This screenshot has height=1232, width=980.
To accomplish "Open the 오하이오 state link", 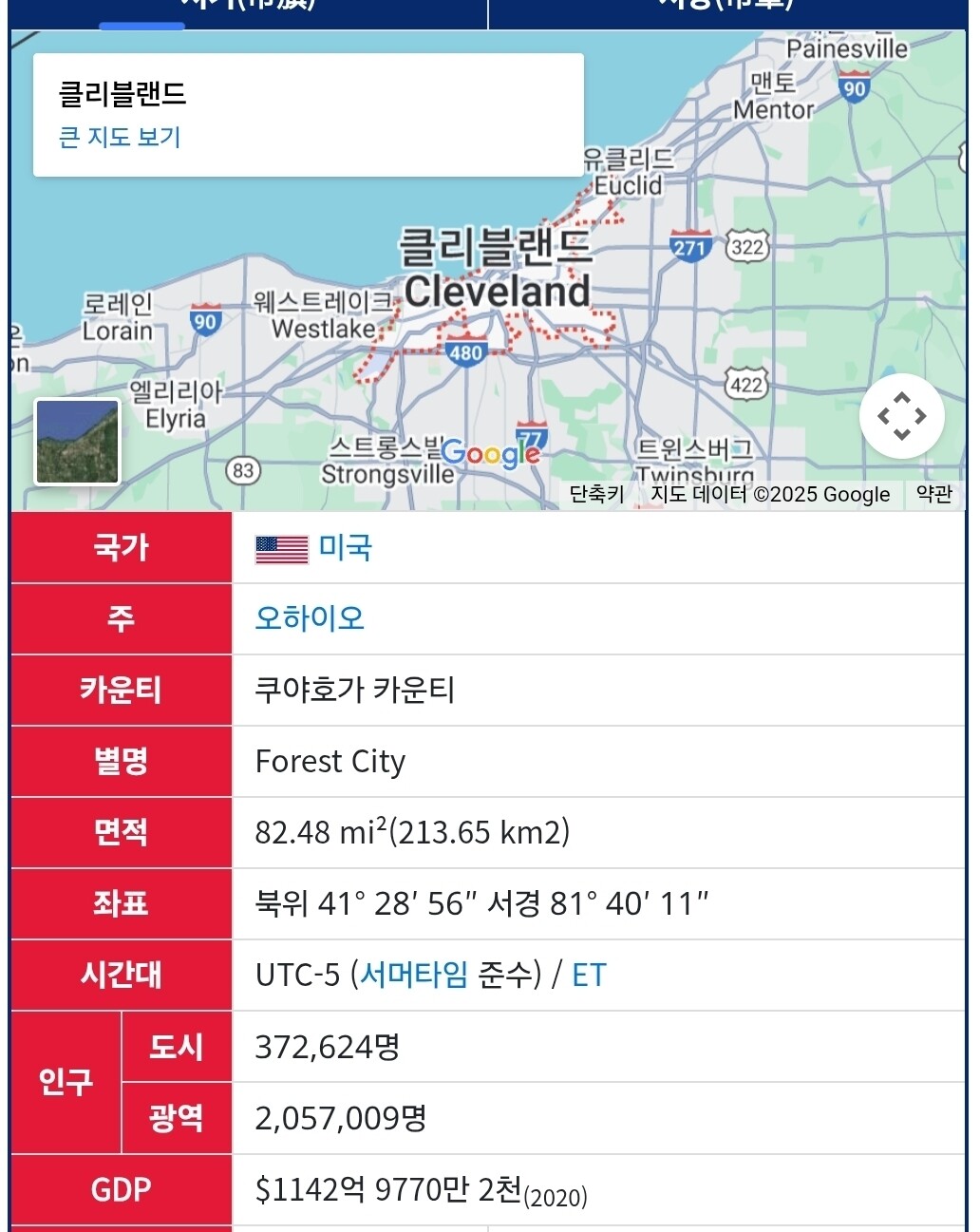I will point(310,618).
